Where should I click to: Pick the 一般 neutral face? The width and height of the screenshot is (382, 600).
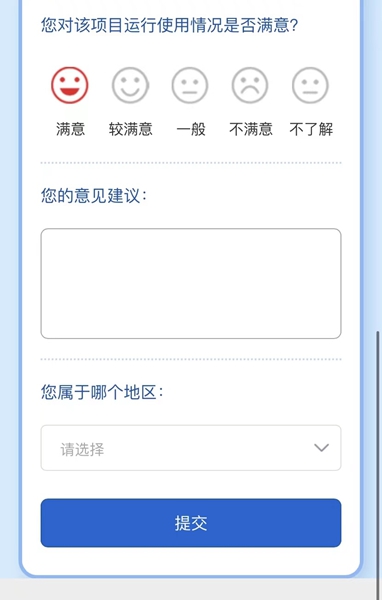click(x=190, y=85)
